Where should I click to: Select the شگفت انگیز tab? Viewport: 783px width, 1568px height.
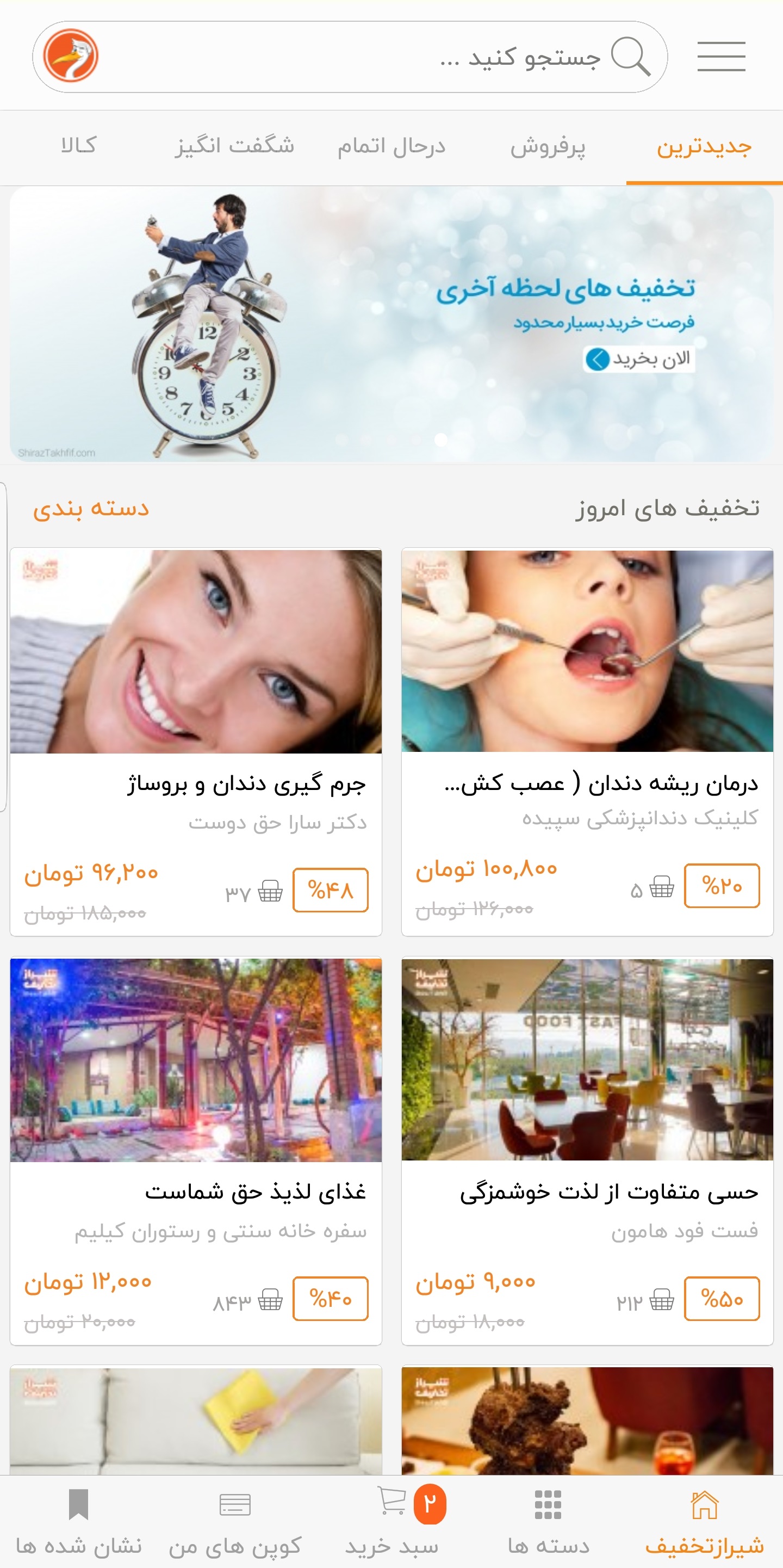(235, 147)
